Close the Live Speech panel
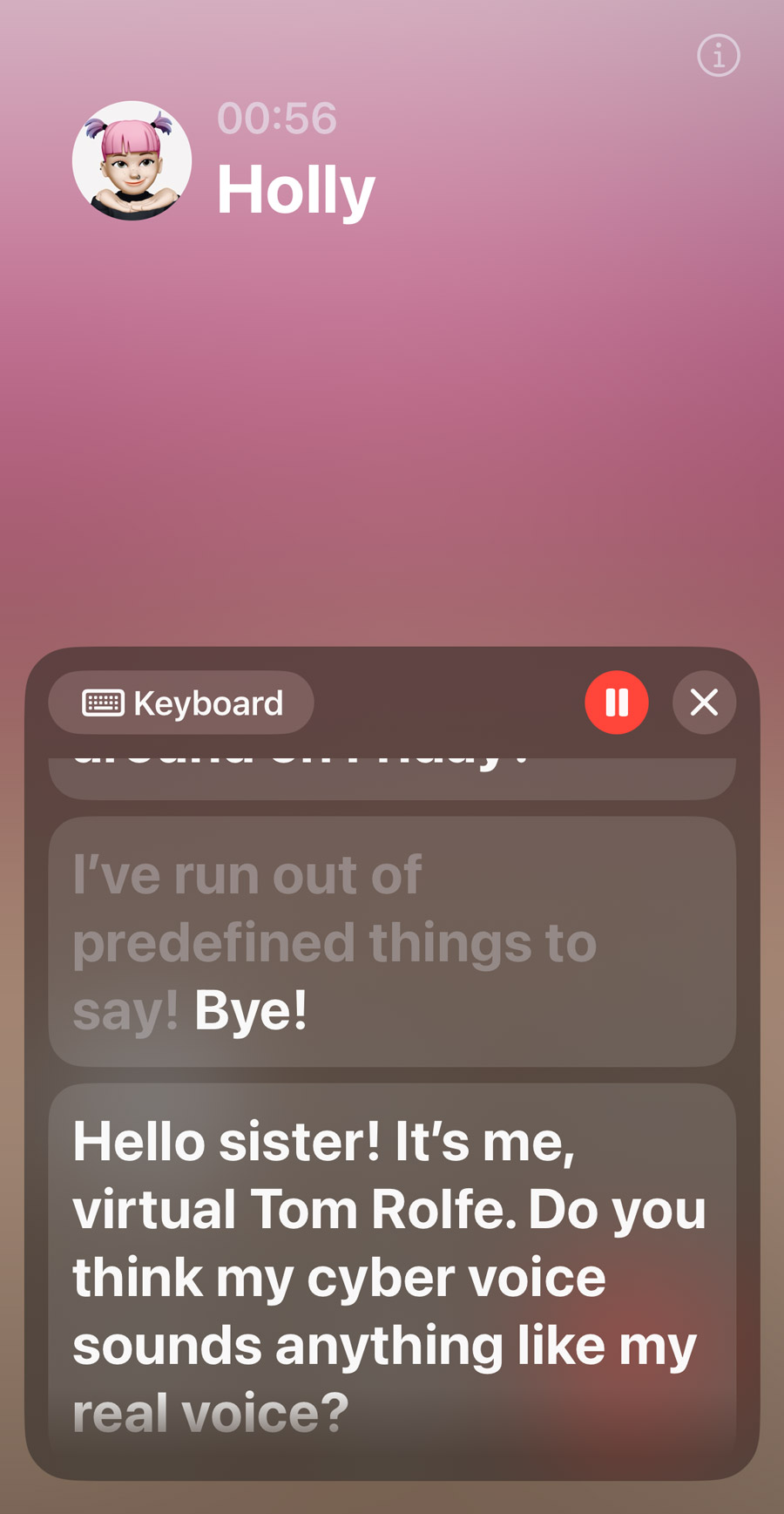Screen dimensions: 784x1514 tap(704, 703)
